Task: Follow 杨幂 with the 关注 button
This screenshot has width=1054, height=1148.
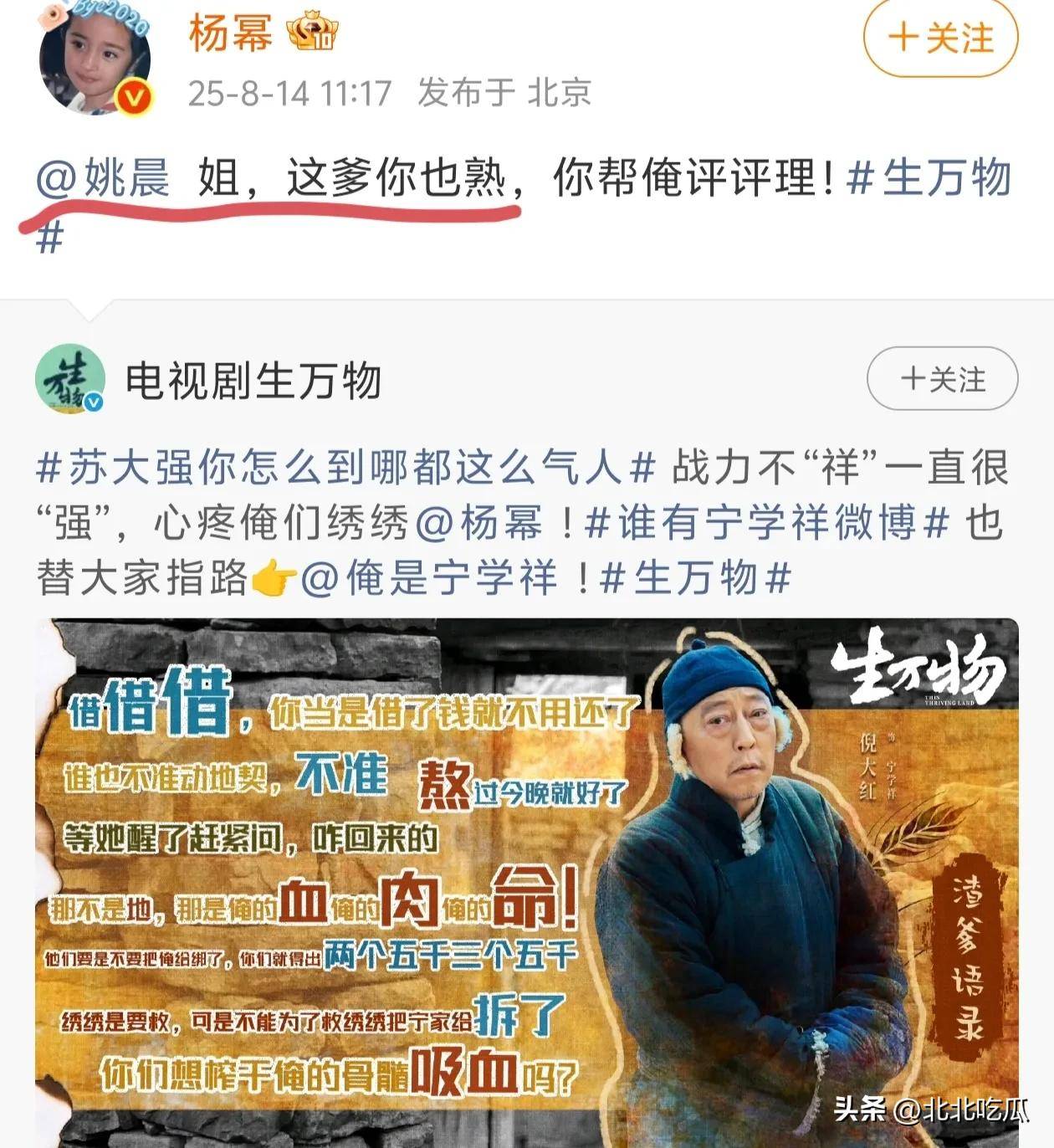Action: pos(940,39)
